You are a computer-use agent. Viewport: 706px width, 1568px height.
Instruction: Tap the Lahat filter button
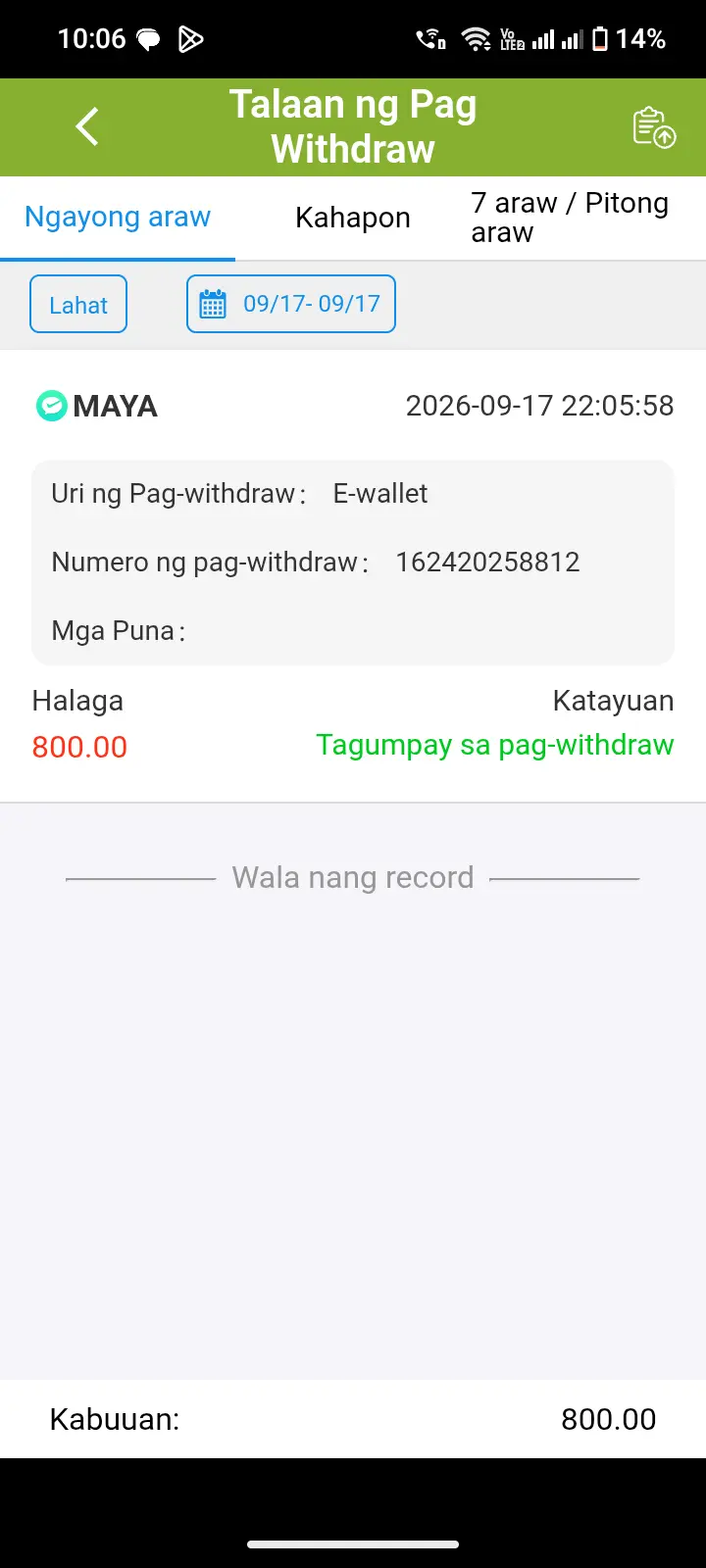pyautogui.click(x=78, y=305)
